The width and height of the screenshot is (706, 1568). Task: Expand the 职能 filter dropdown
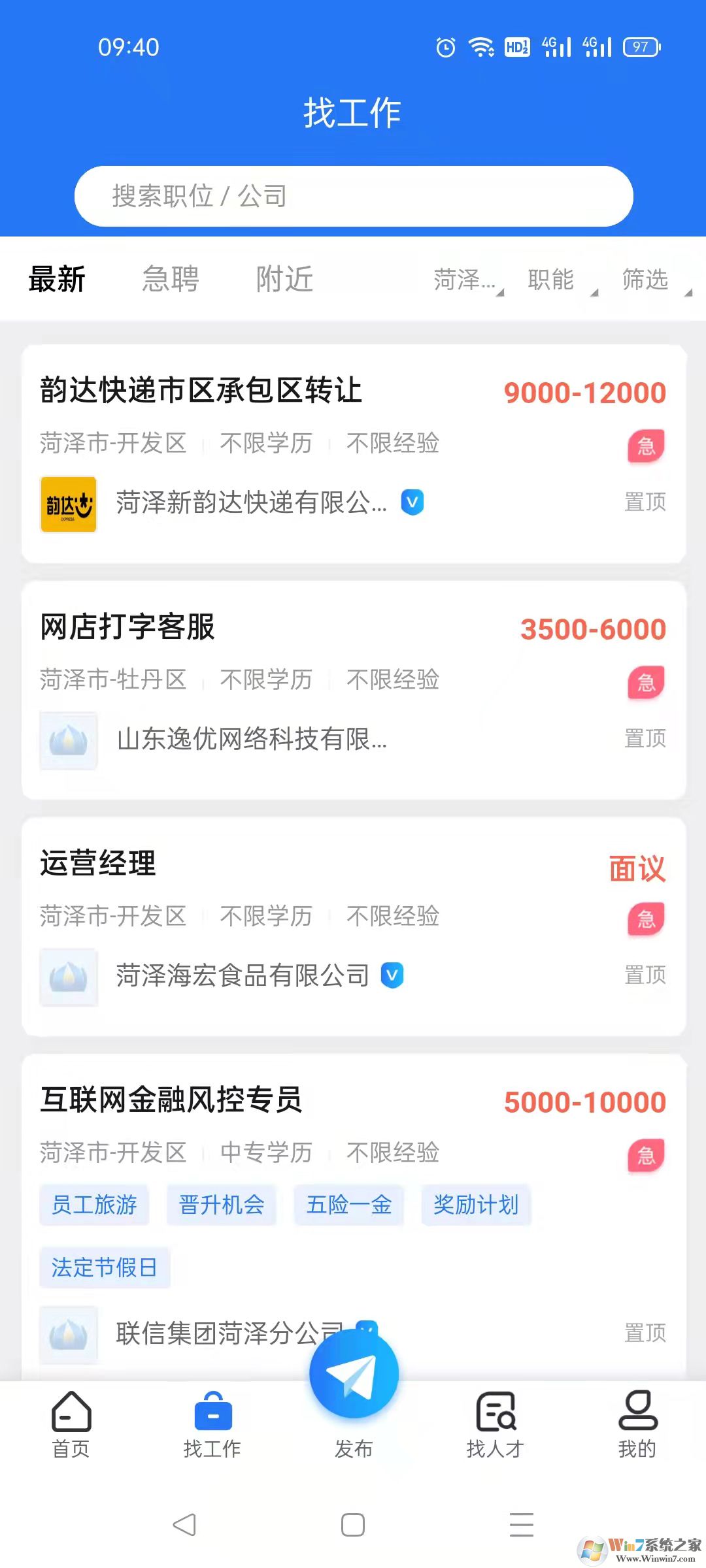pos(552,280)
